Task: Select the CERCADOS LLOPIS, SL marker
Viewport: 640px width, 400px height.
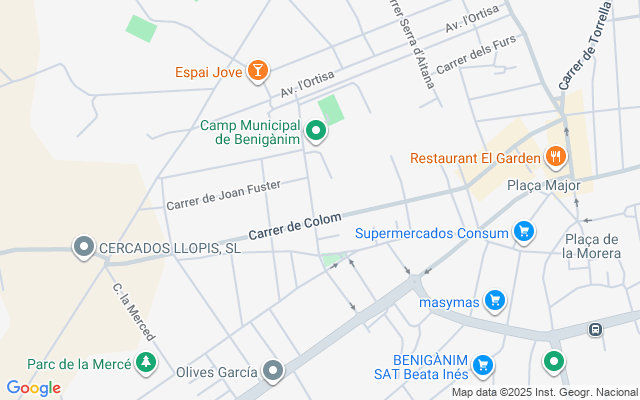Action: click(x=83, y=247)
